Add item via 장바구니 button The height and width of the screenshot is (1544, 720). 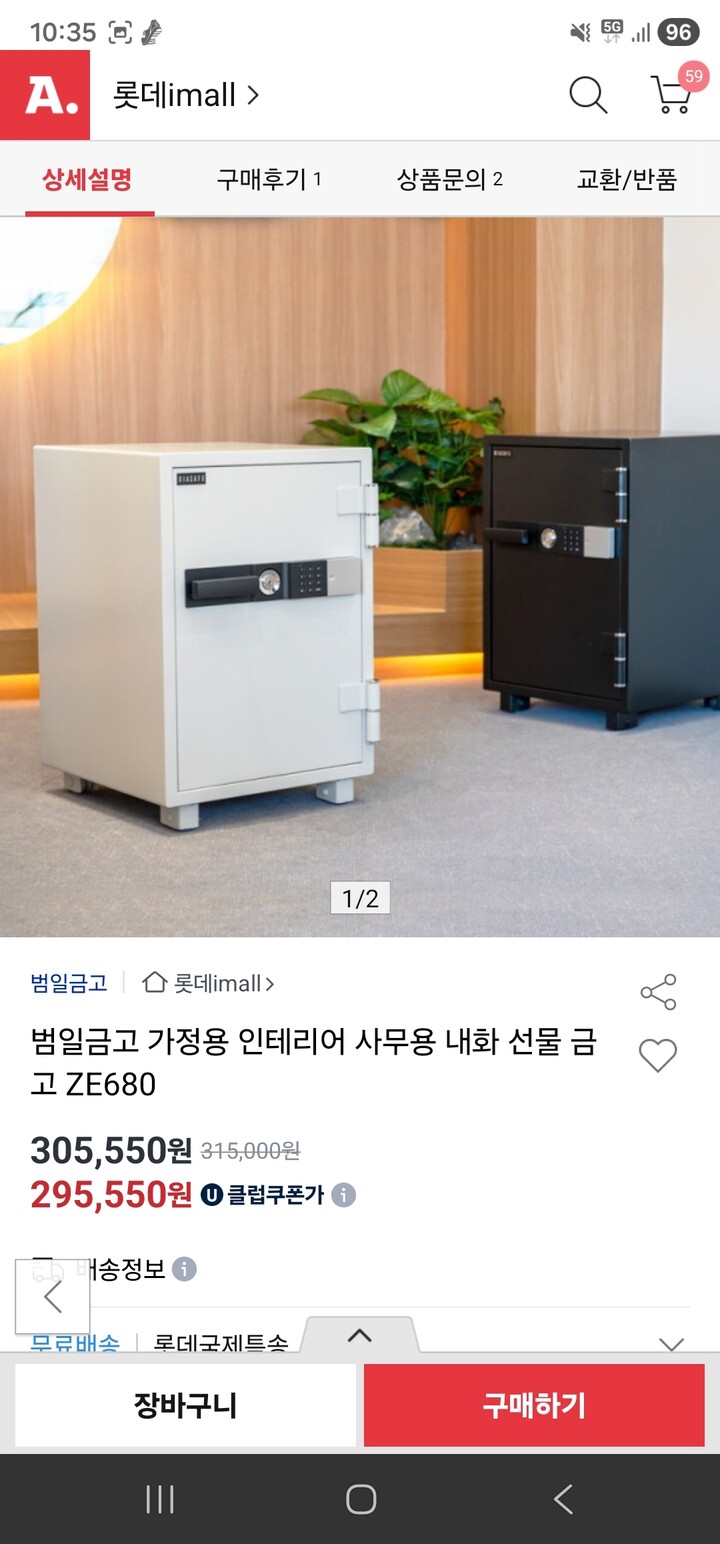point(186,1404)
